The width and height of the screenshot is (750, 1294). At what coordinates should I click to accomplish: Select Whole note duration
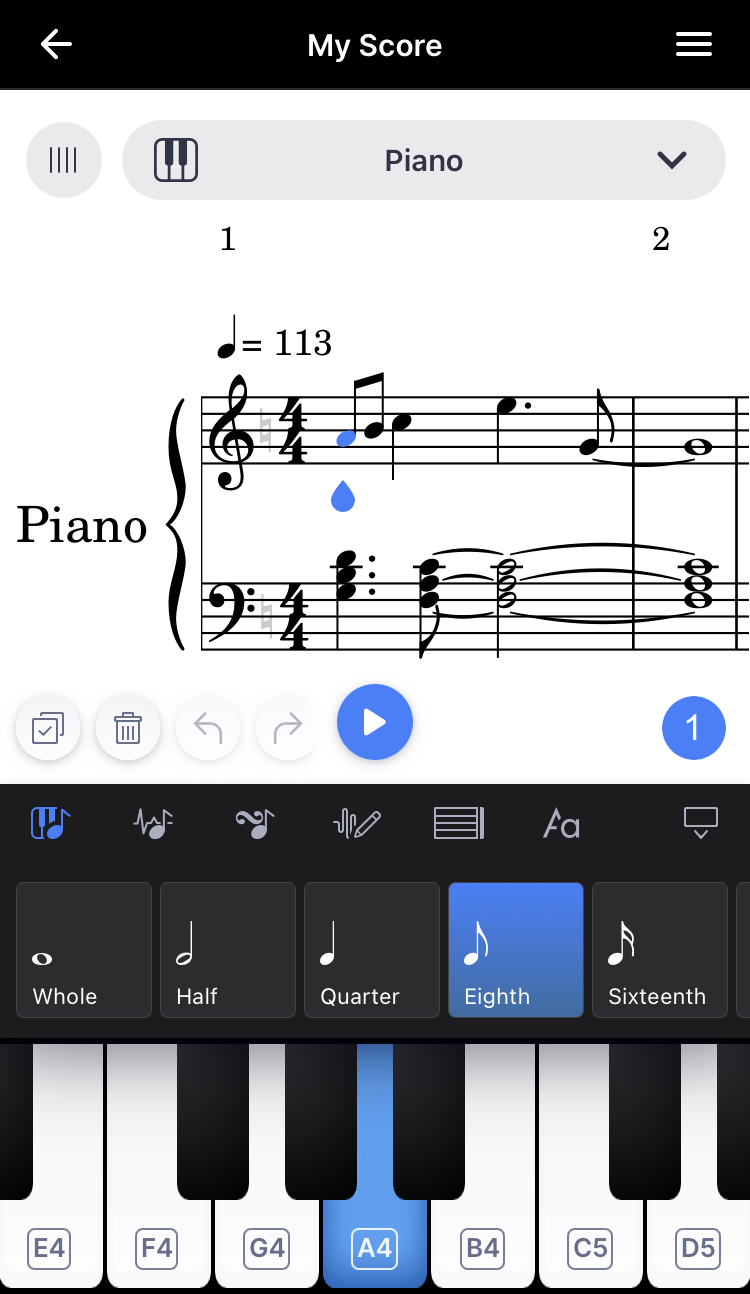[84, 949]
